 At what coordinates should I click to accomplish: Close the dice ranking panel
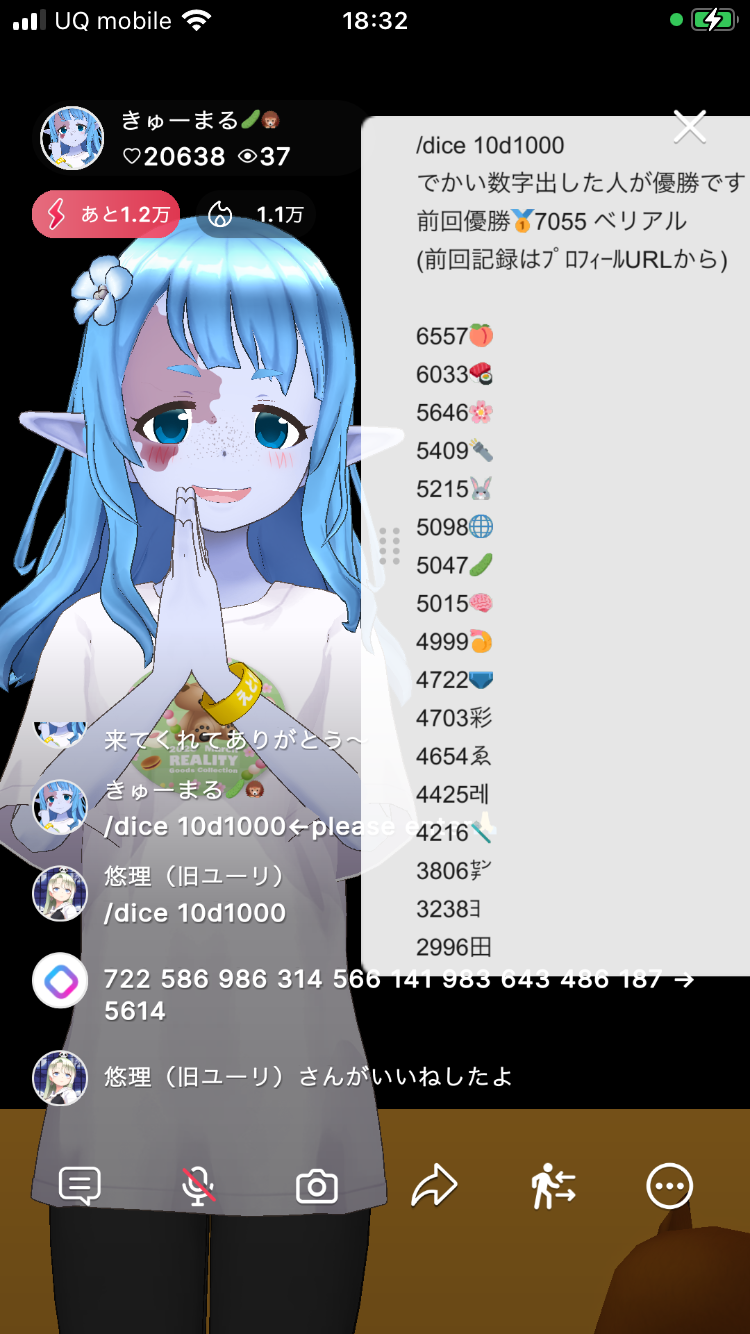(x=690, y=127)
